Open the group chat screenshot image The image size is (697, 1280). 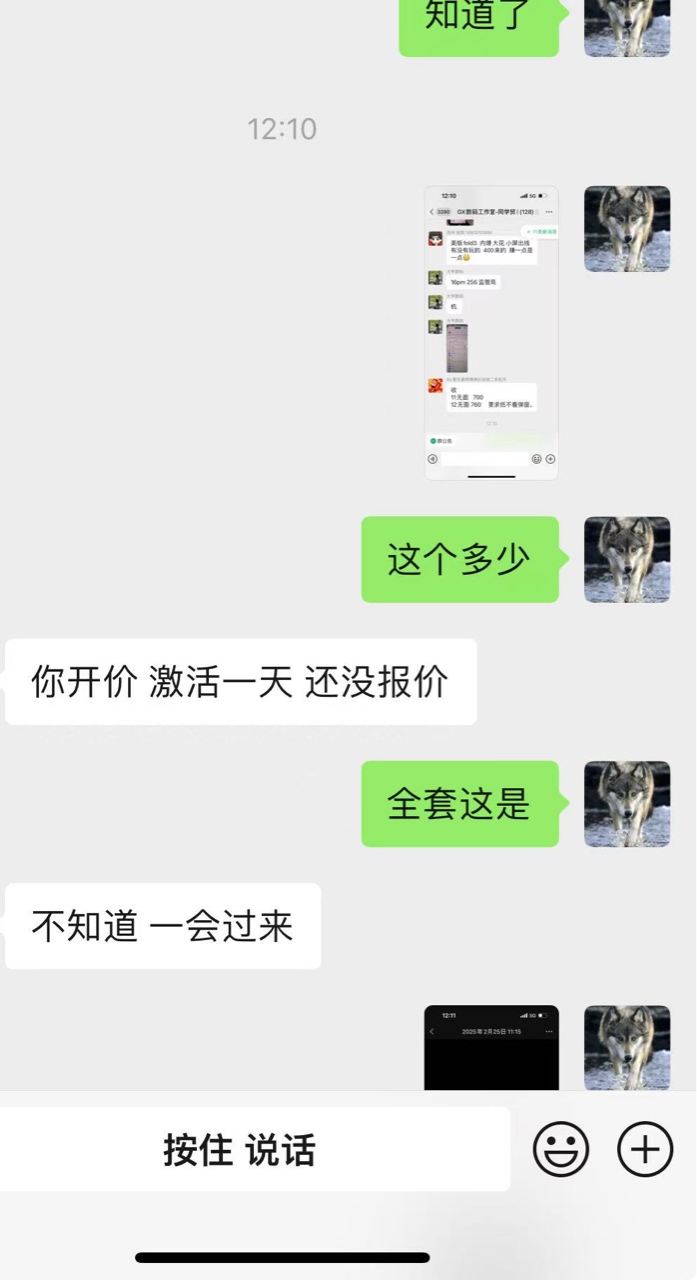(491, 333)
